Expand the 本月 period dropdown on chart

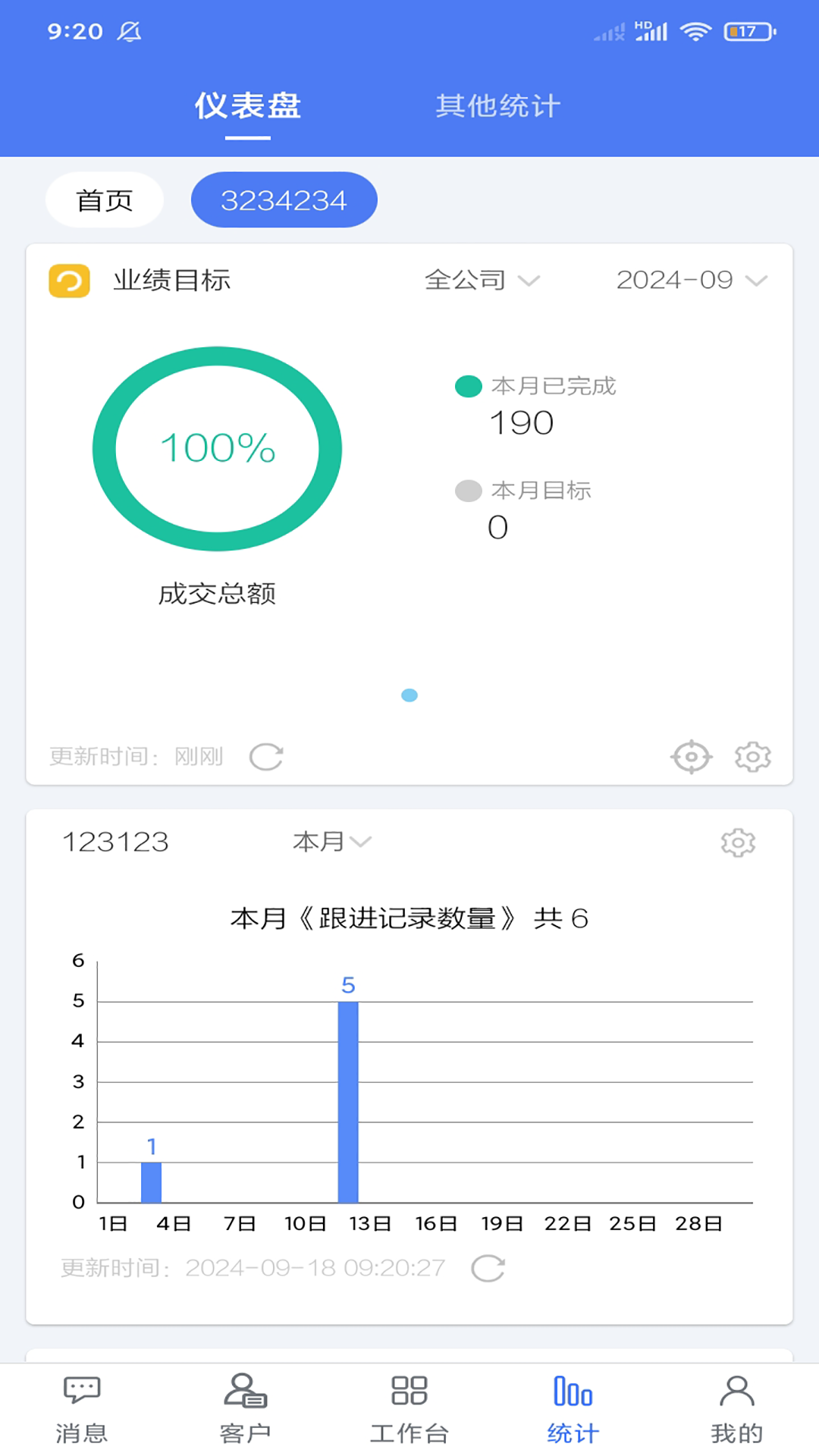[331, 842]
